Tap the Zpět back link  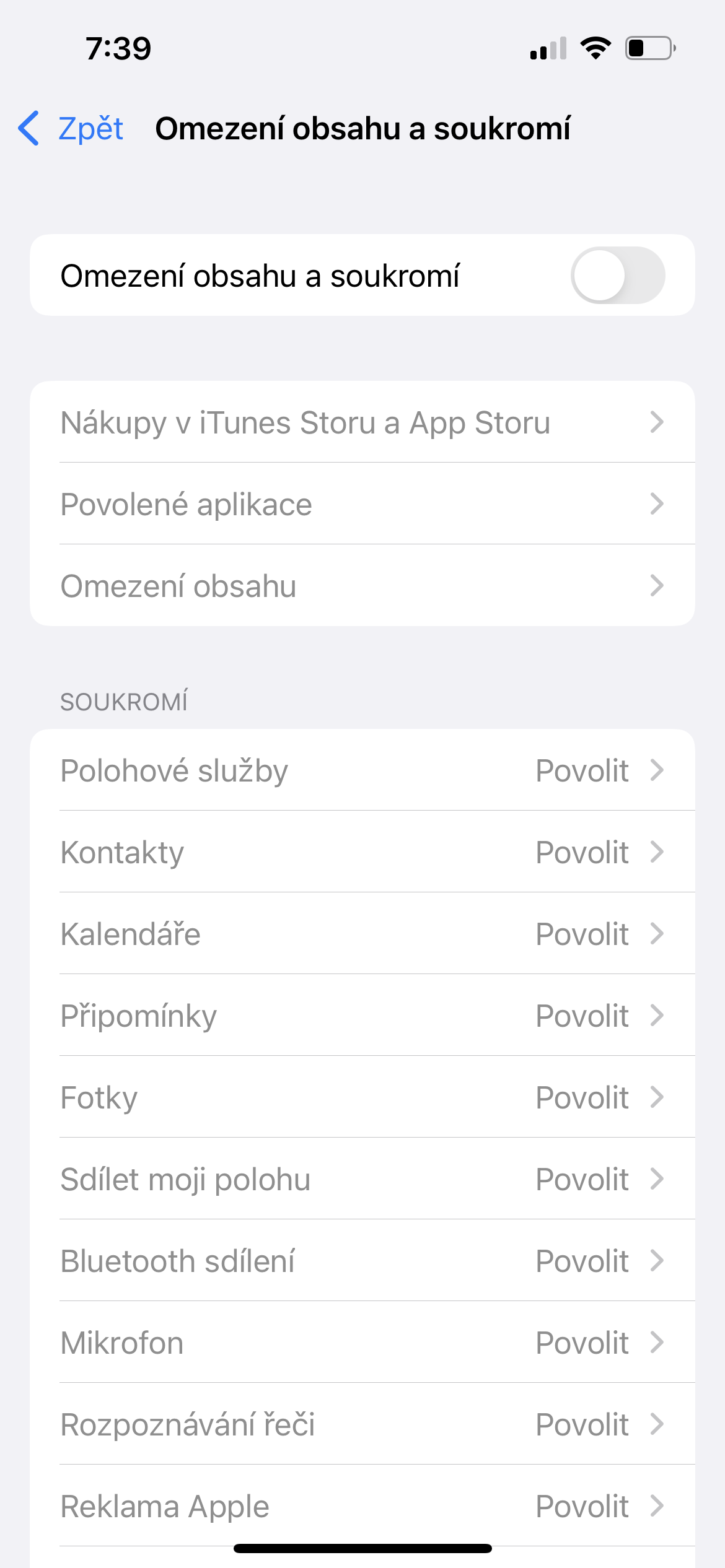(89, 129)
